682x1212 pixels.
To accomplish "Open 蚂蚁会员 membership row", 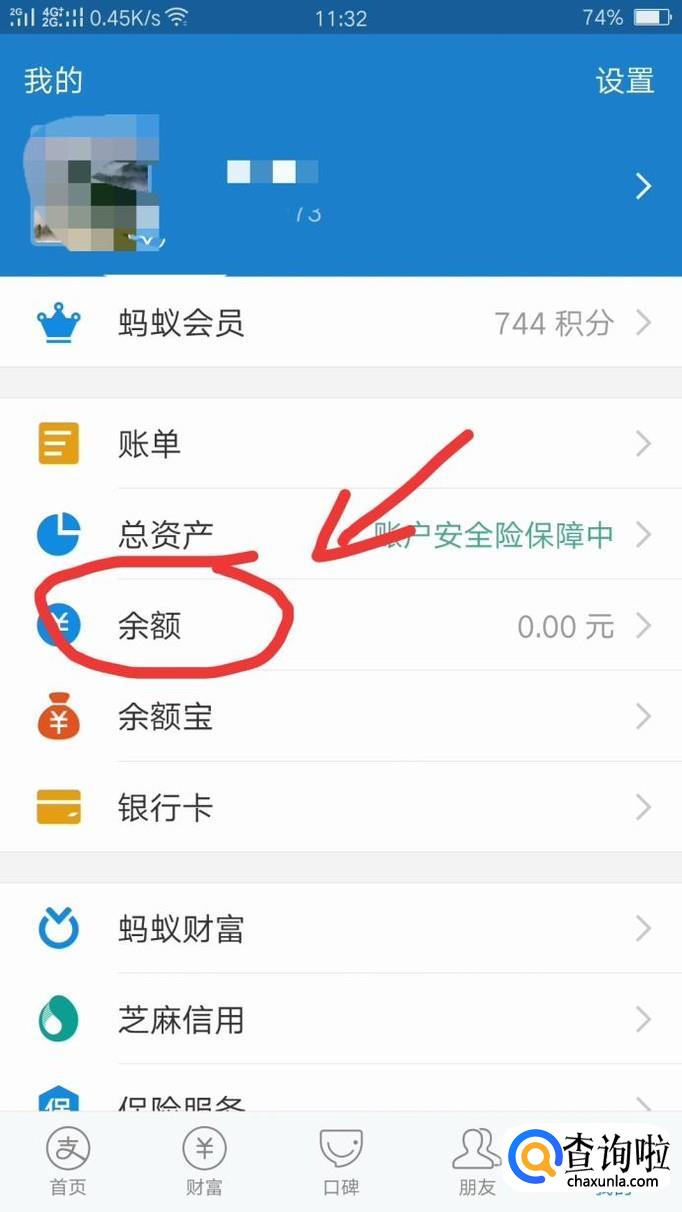I will coord(340,323).
